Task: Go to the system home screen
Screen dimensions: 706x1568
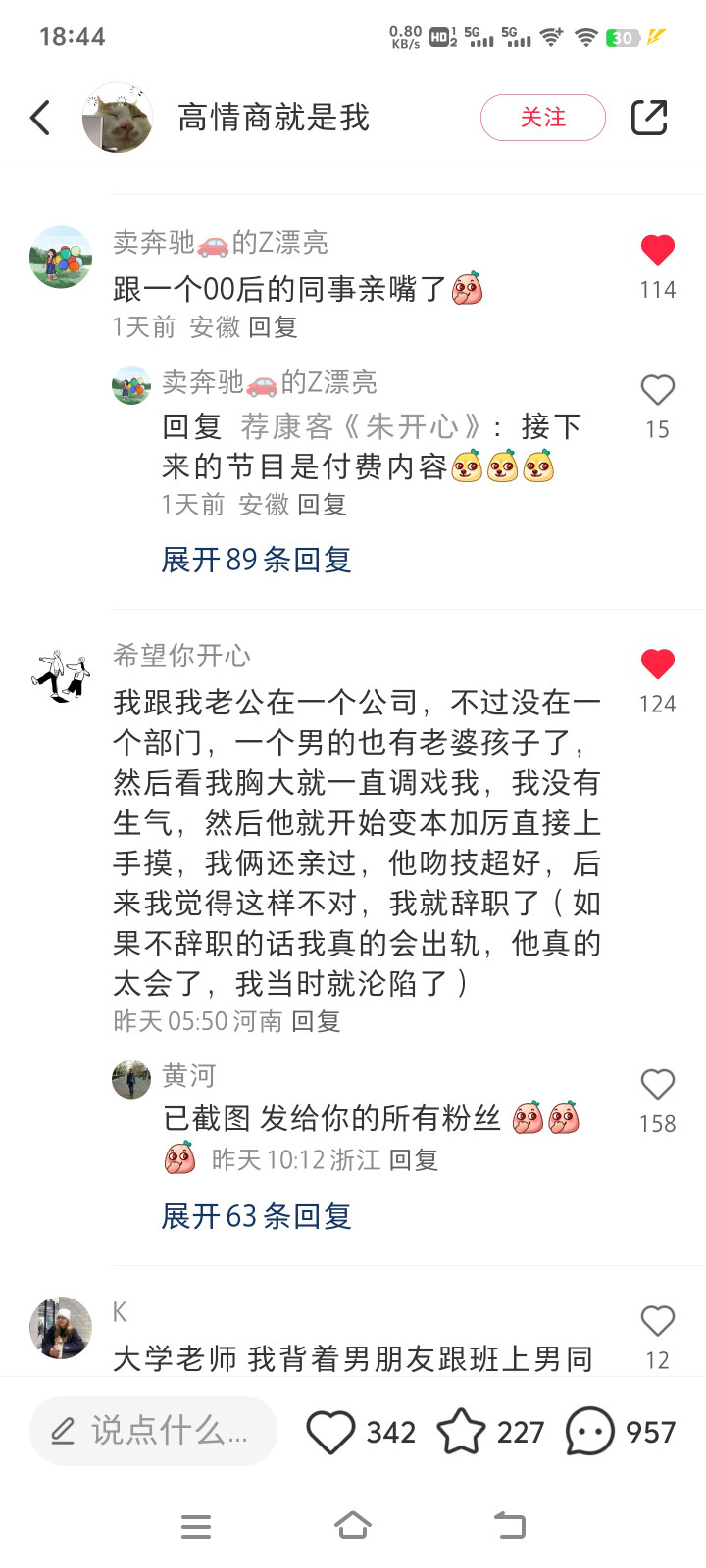Action: coord(353,1526)
